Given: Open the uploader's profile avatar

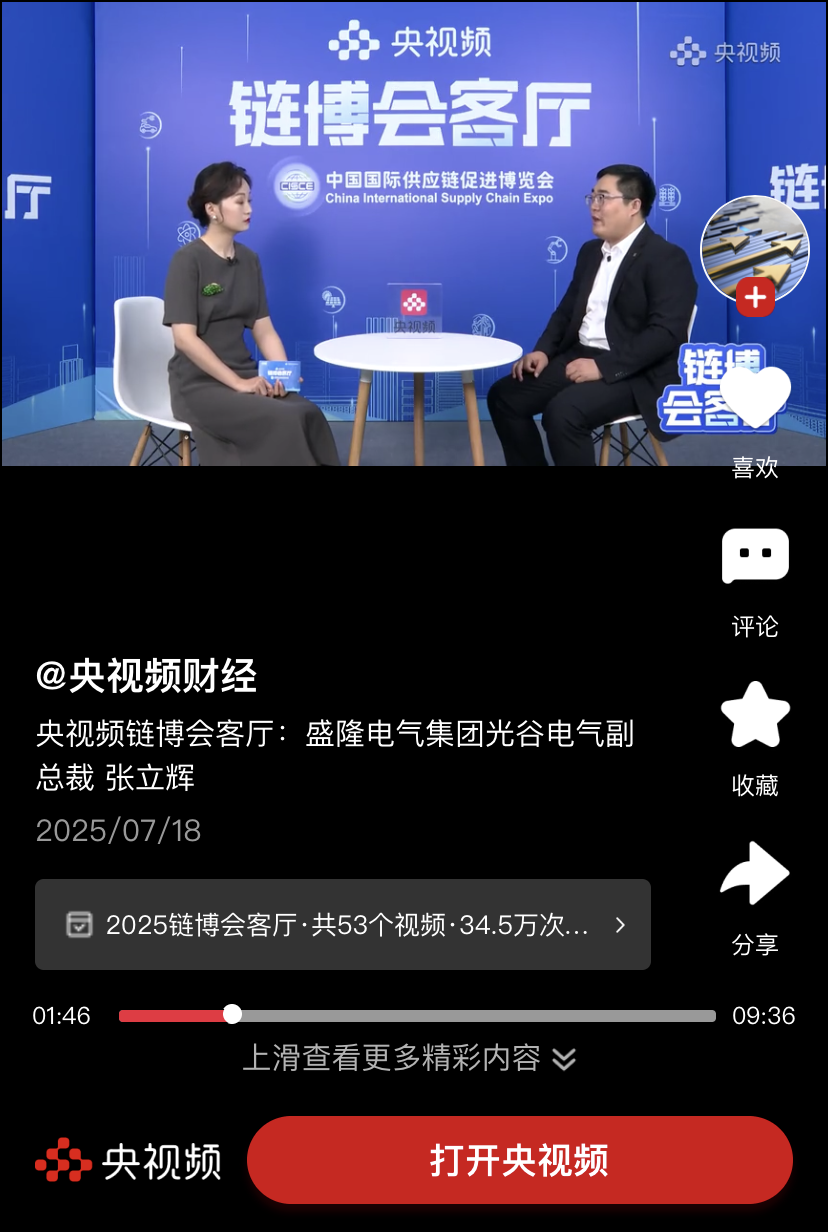Looking at the screenshot, I should [754, 245].
